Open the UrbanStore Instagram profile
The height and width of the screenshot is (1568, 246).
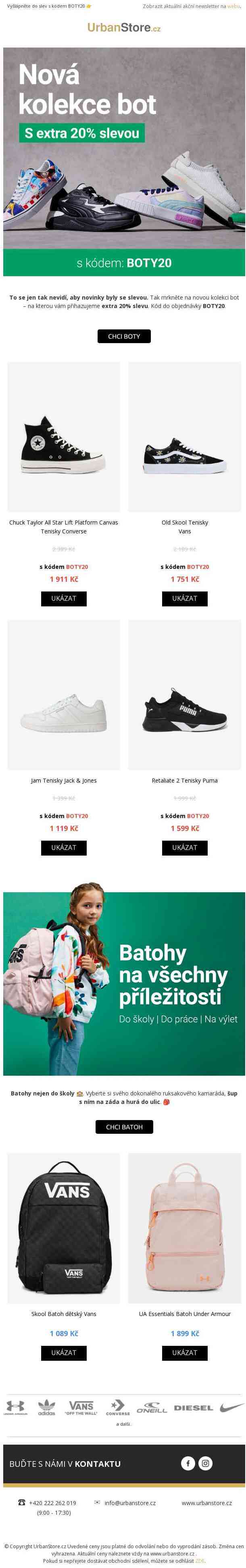tap(206, 1463)
